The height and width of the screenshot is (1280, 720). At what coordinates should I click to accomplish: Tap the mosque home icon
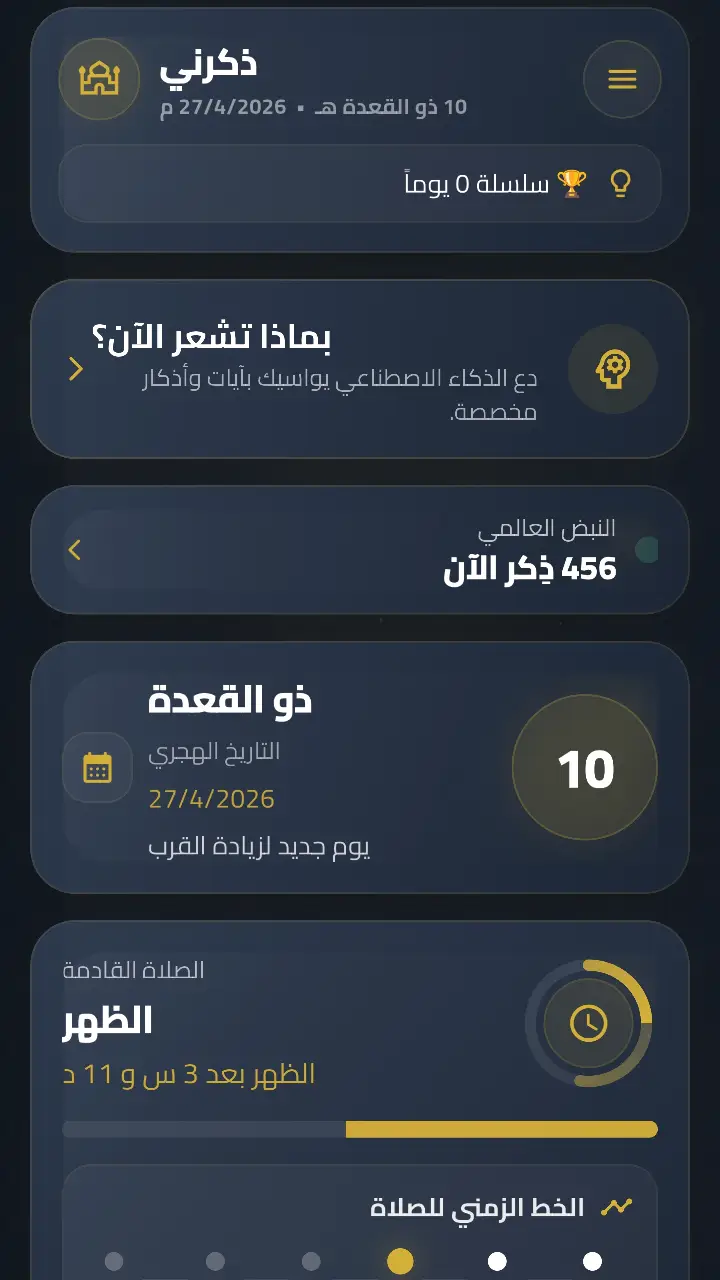point(98,79)
